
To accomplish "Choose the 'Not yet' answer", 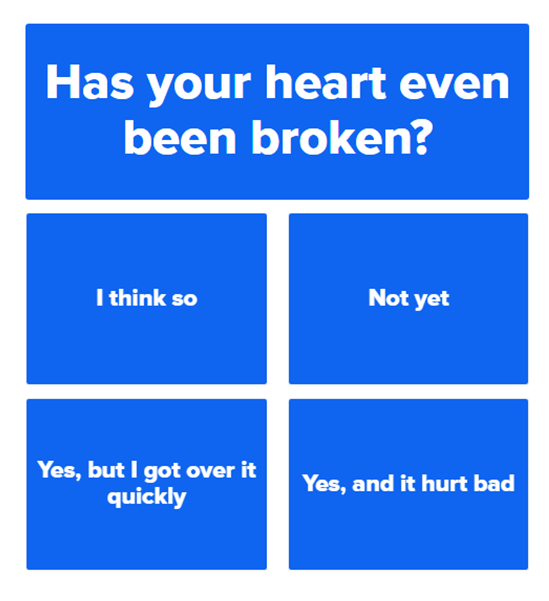I will (408, 298).
